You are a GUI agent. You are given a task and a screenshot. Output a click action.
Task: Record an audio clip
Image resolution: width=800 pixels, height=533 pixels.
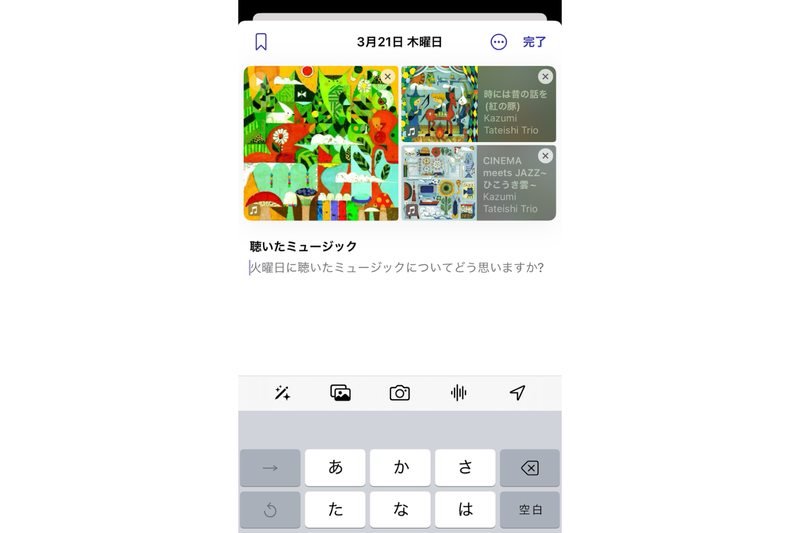point(458,393)
